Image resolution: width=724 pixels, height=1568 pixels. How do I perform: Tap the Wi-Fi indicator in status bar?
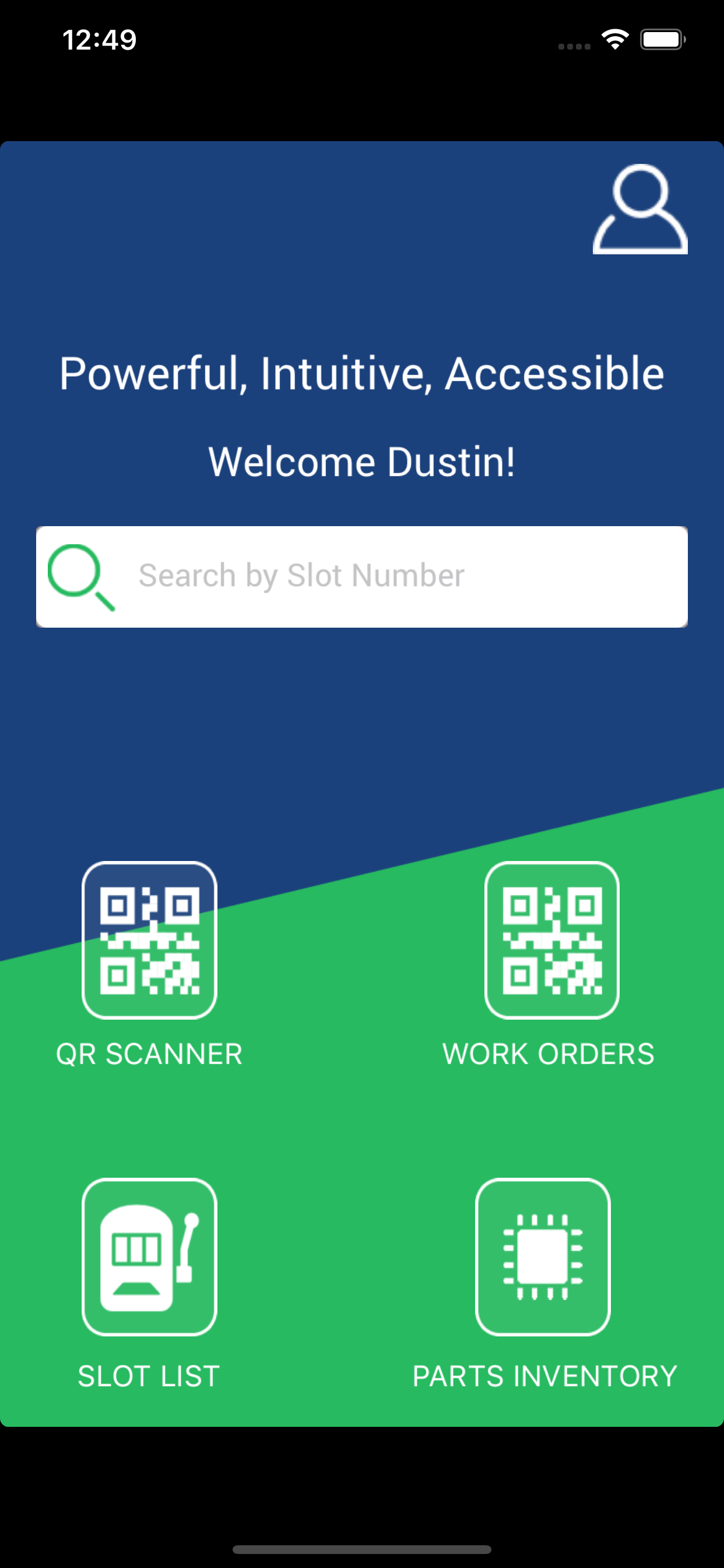coord(615,39)
